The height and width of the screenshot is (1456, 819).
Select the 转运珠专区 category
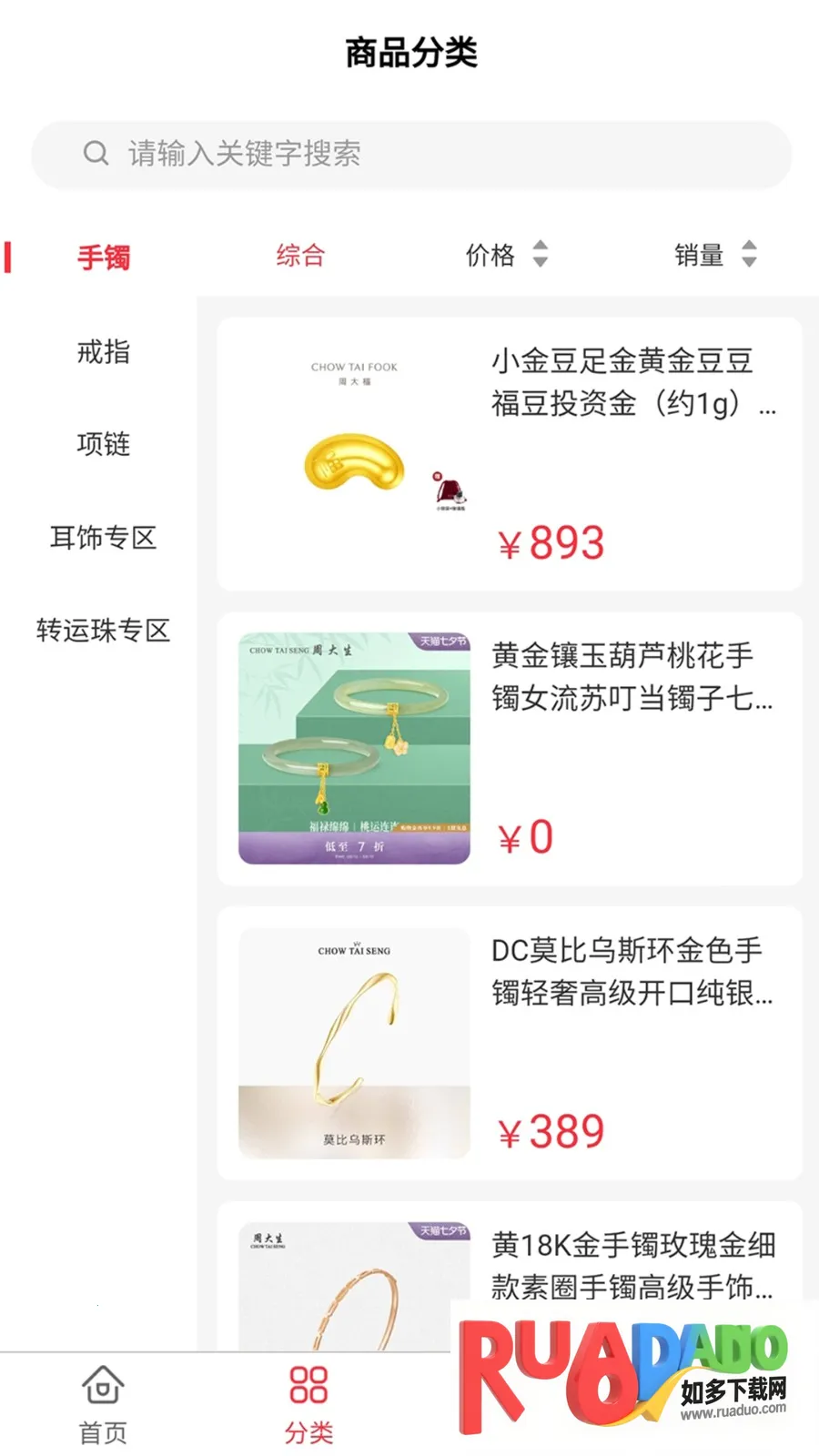103,630
